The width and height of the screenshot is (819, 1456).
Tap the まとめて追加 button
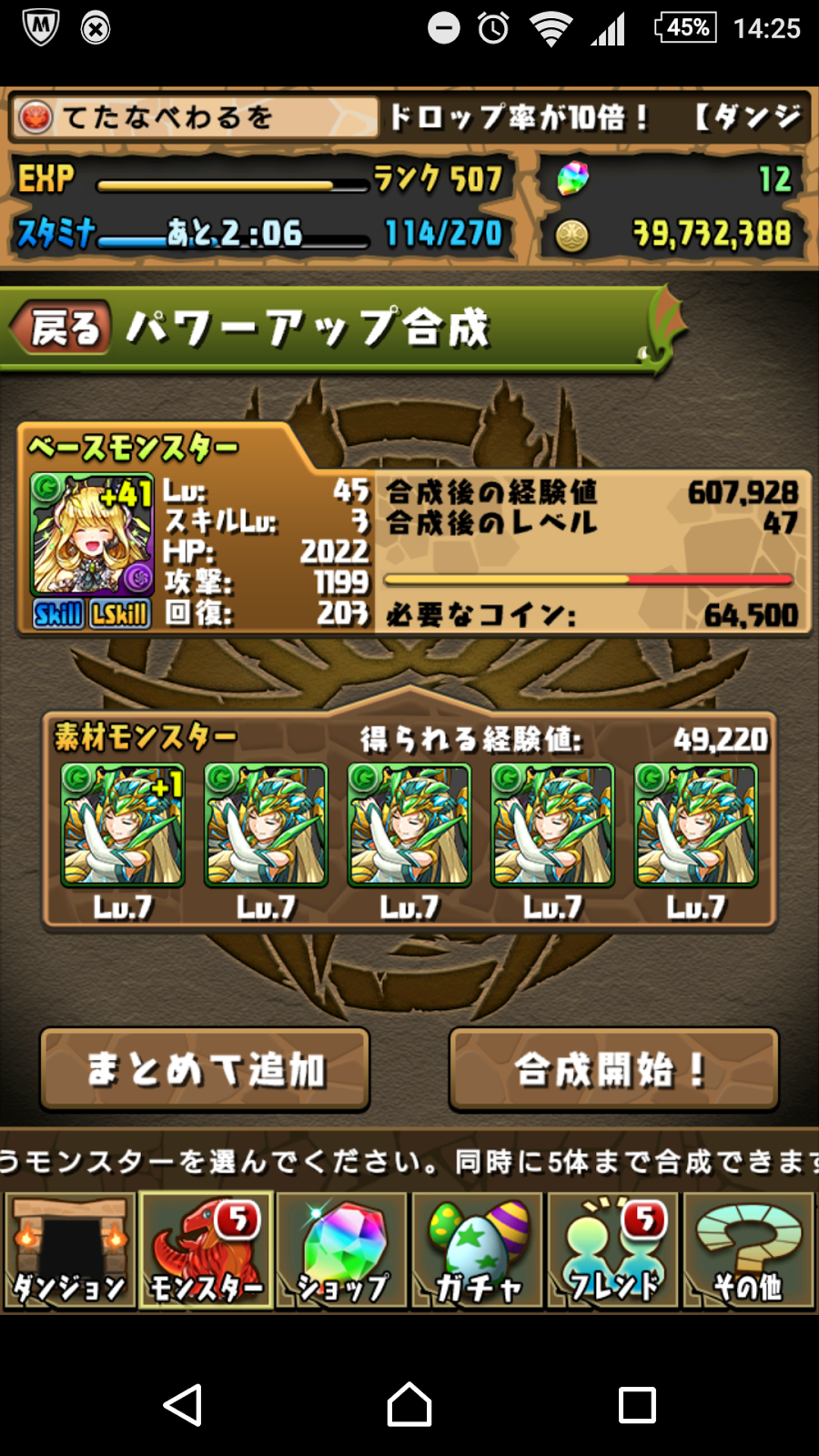tap(205, 1069)
